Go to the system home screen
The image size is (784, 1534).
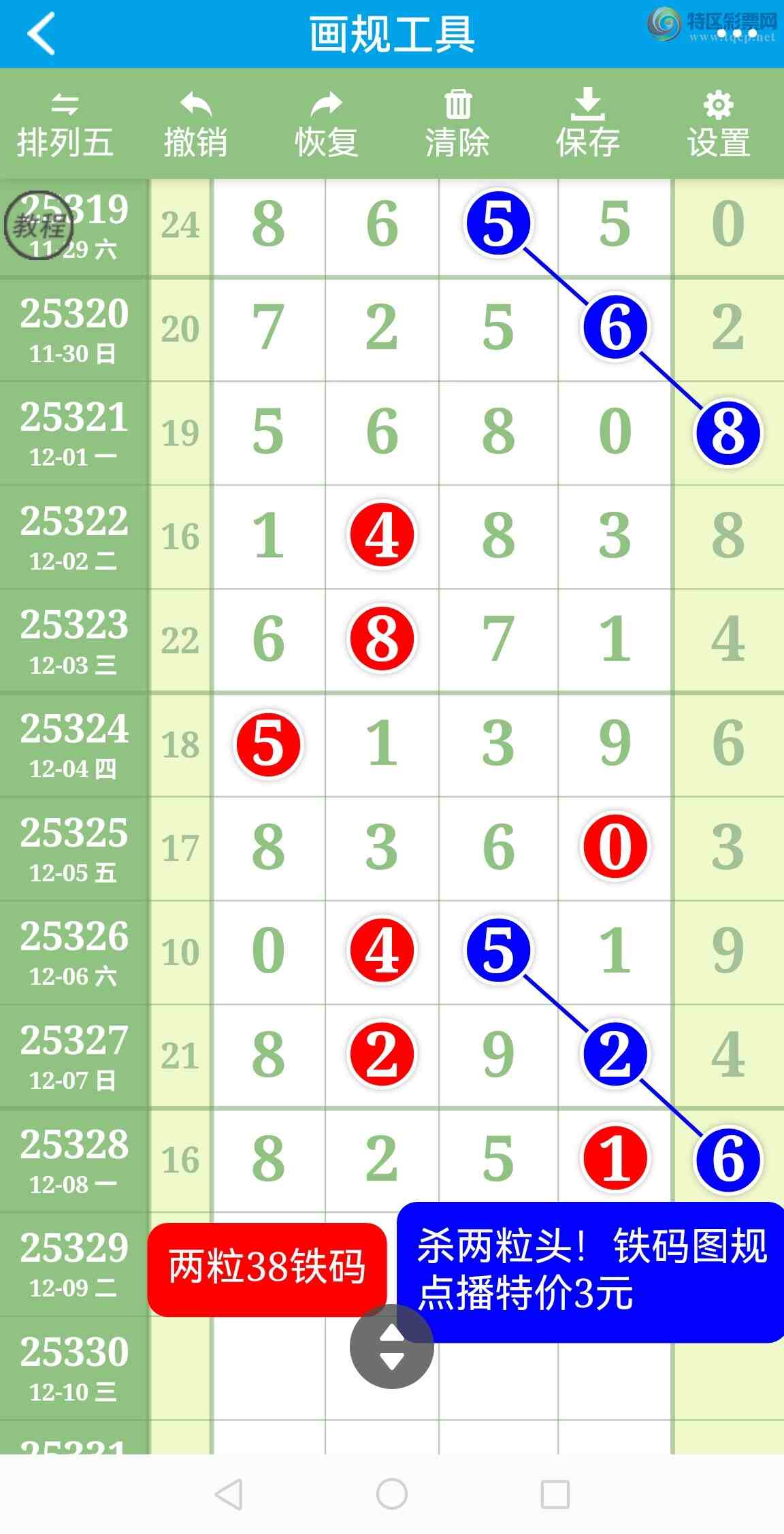tap(392, 1495)
